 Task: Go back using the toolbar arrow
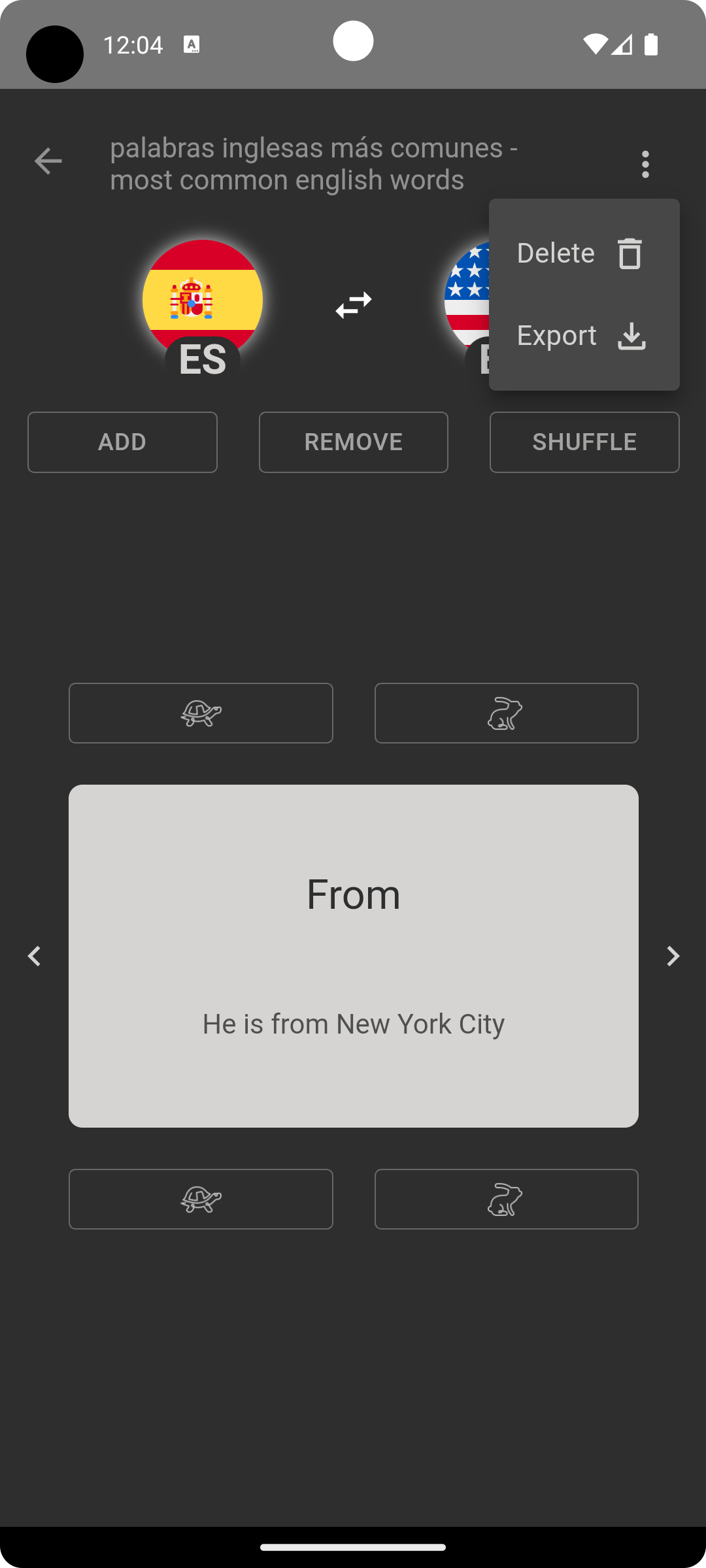[x=48, y=161]
